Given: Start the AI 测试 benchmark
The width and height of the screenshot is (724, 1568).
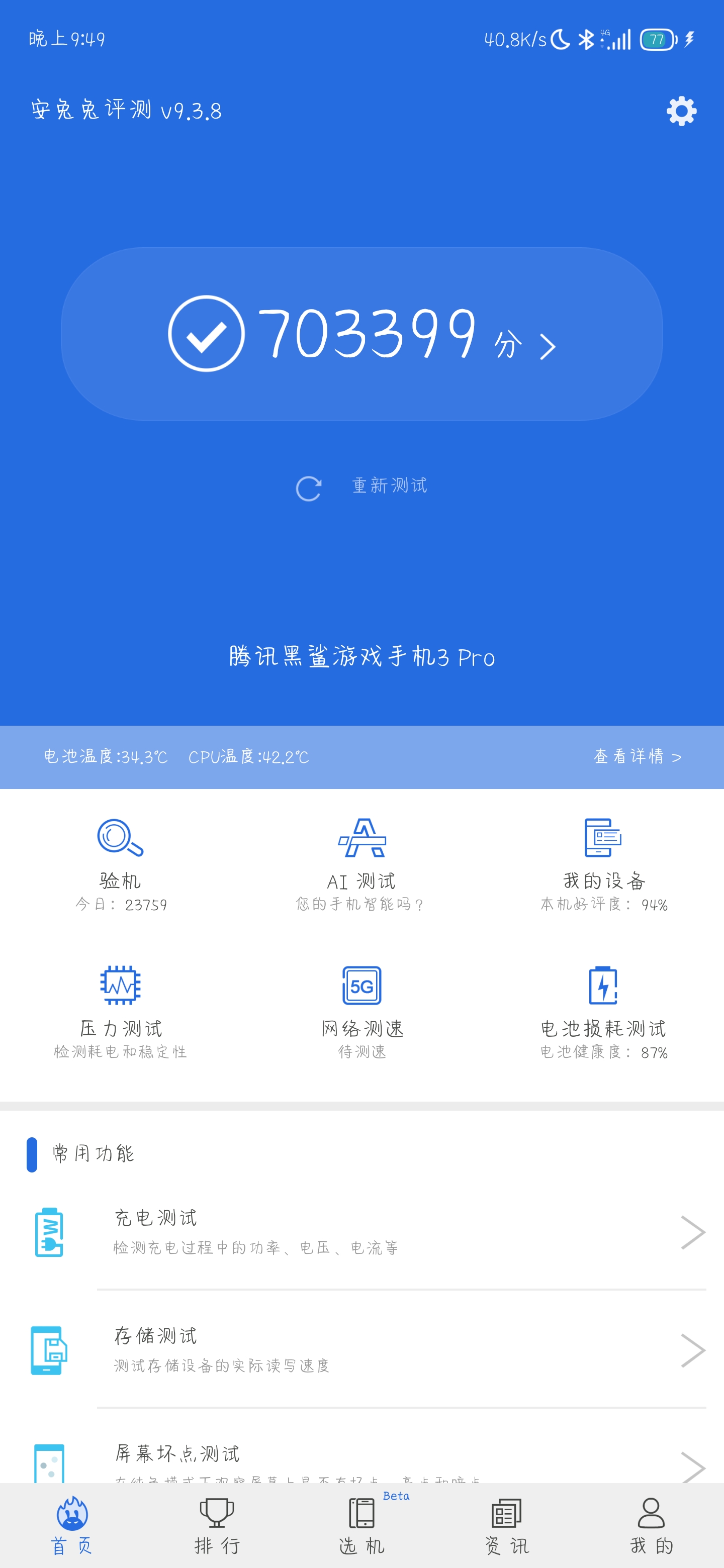Looking at the screenshot, I should pyautogui.click(x=361, y=864).
